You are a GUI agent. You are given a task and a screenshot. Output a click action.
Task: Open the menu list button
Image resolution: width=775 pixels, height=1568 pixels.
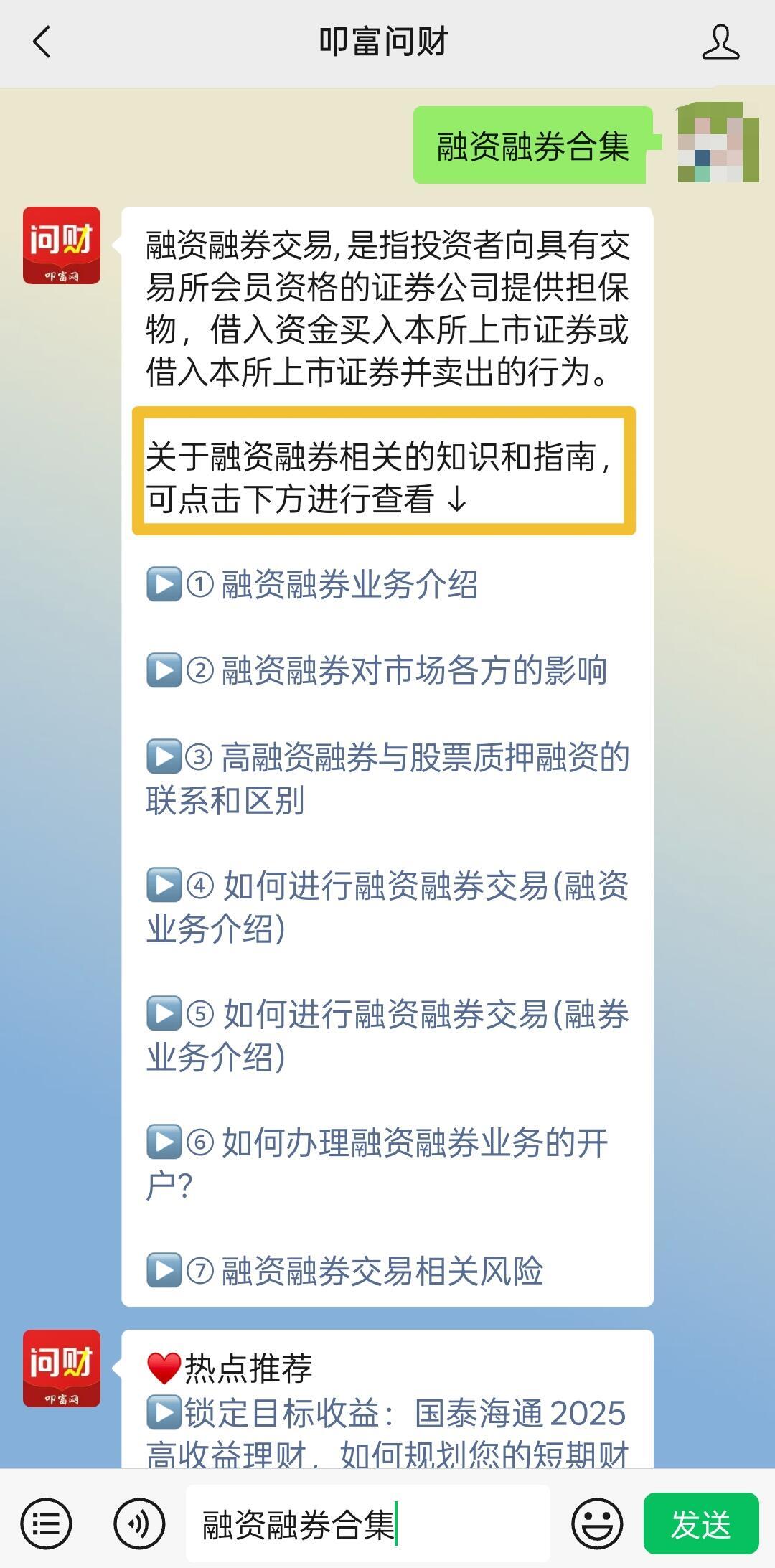coord(46,1524)
